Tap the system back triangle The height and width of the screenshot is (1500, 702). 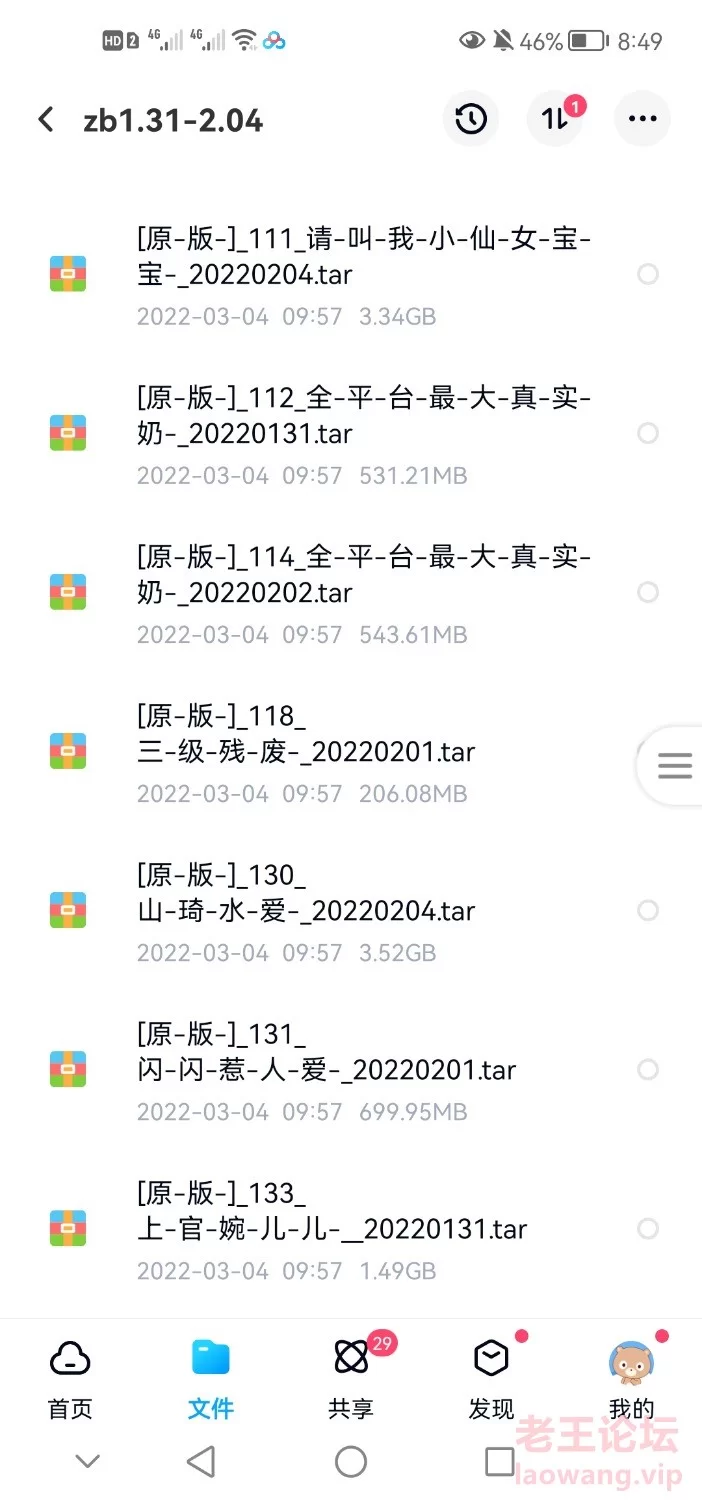tap(201, 1462)
